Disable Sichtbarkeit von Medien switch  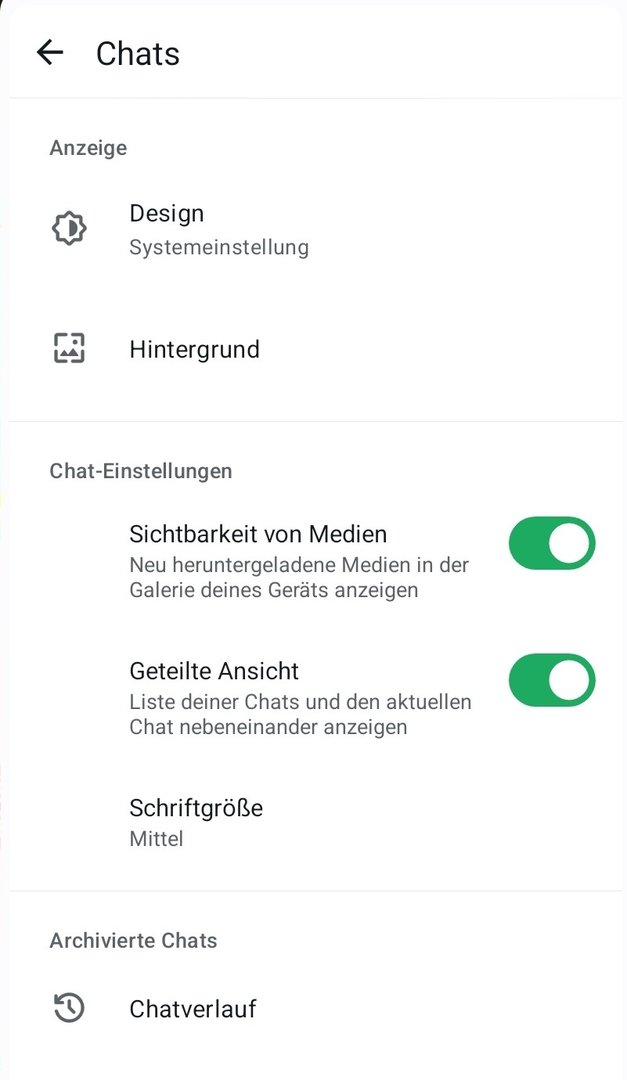coord(552,543)
